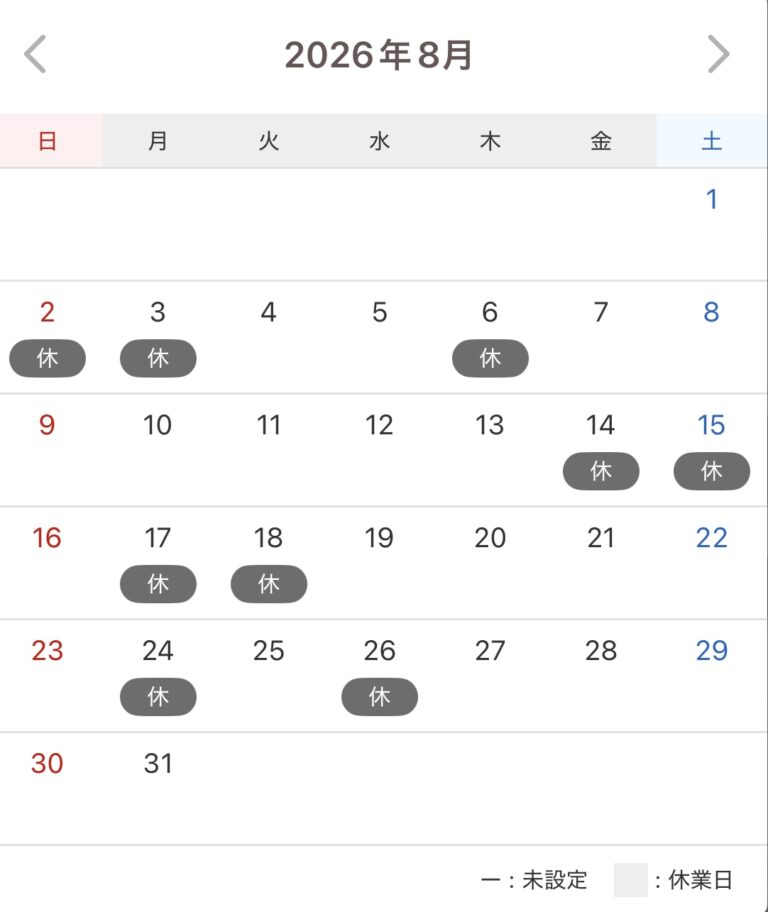The width and height of the screenshot is (768, 912).
Task: Choose August 18 on the calendar
Action: tap(268, 562)
